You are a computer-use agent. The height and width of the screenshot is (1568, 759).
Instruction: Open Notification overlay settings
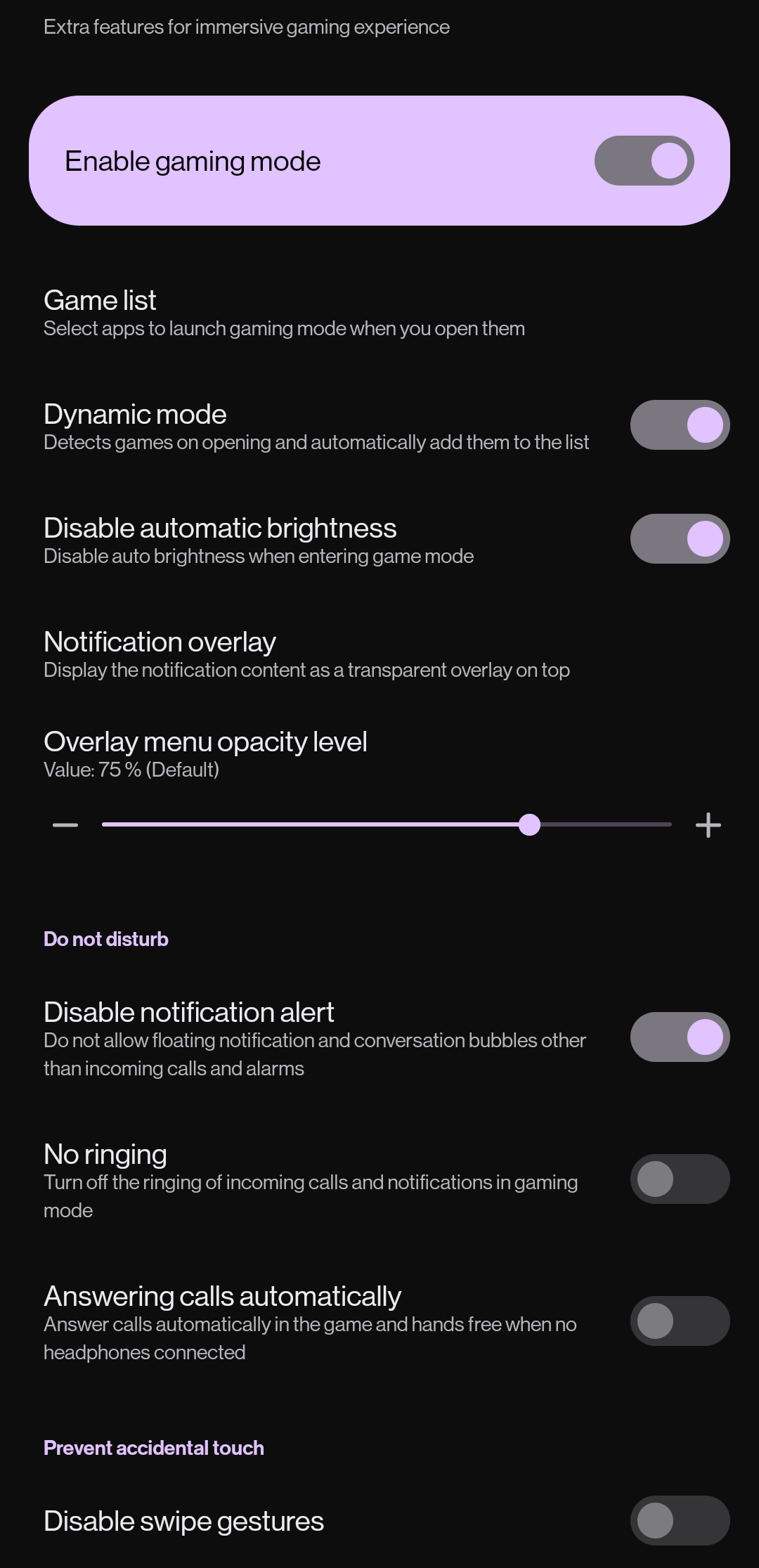click(306, 654)
